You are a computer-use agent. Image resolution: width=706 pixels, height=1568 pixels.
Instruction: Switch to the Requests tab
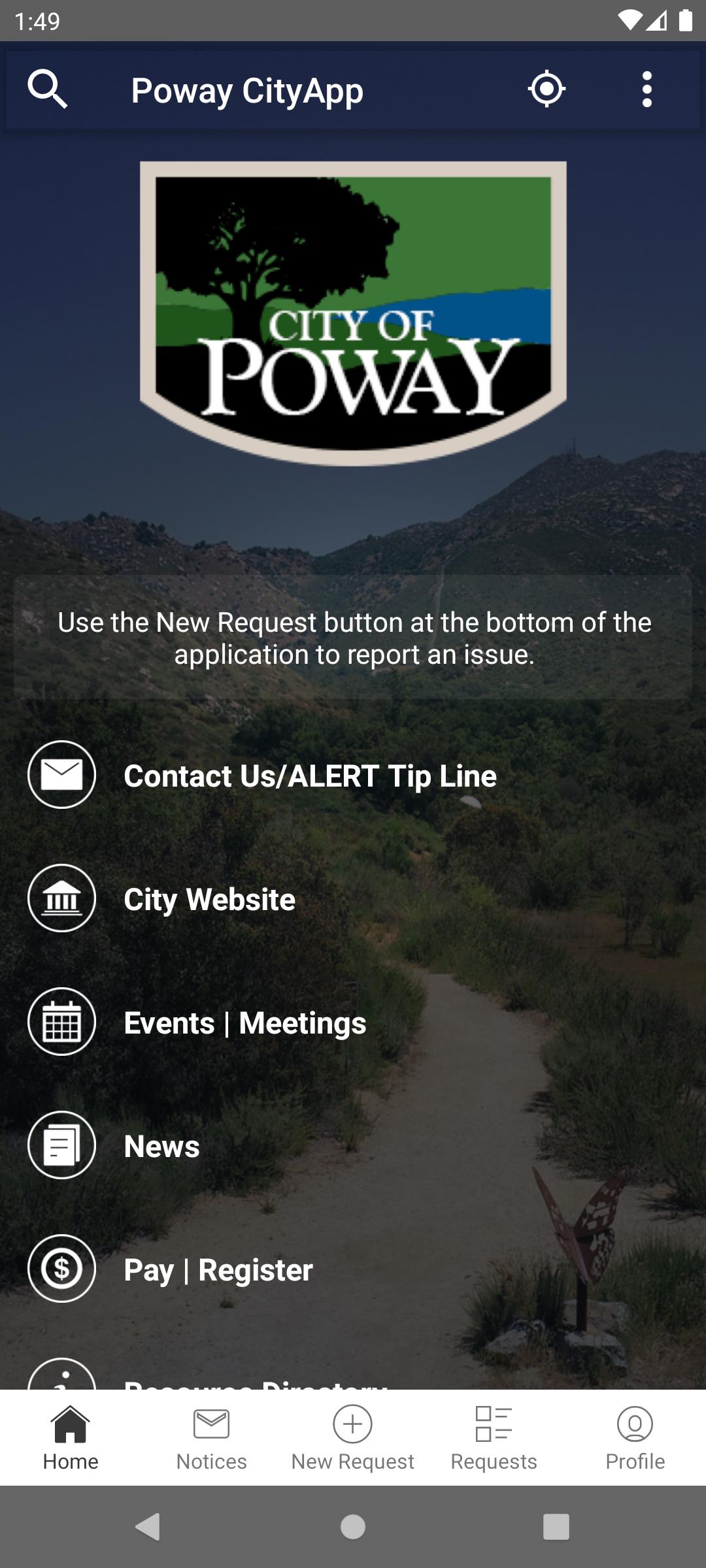(494, 1437)
